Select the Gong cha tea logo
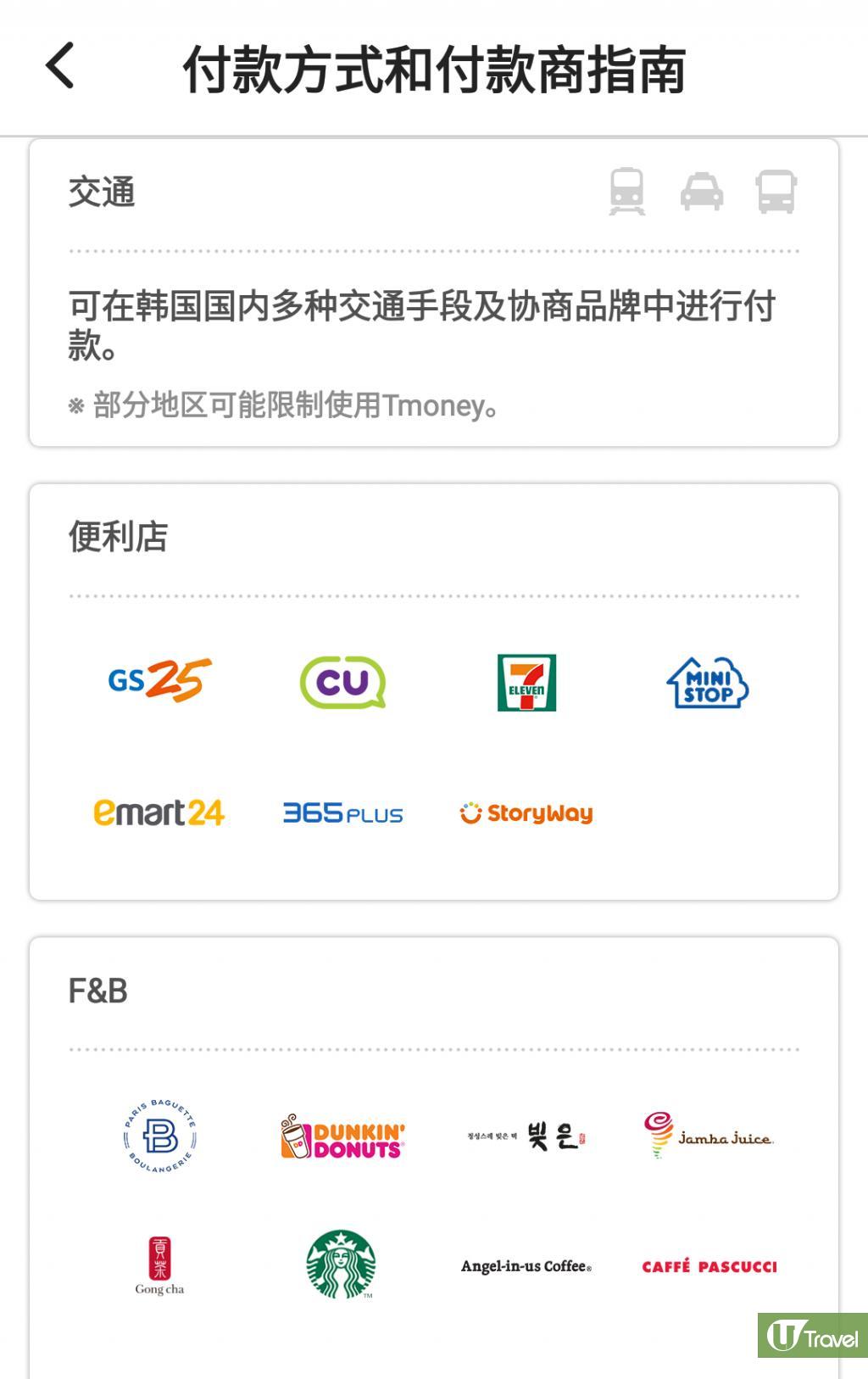This screenshot has width=868, height=1379. click(x=159, y=1264)
